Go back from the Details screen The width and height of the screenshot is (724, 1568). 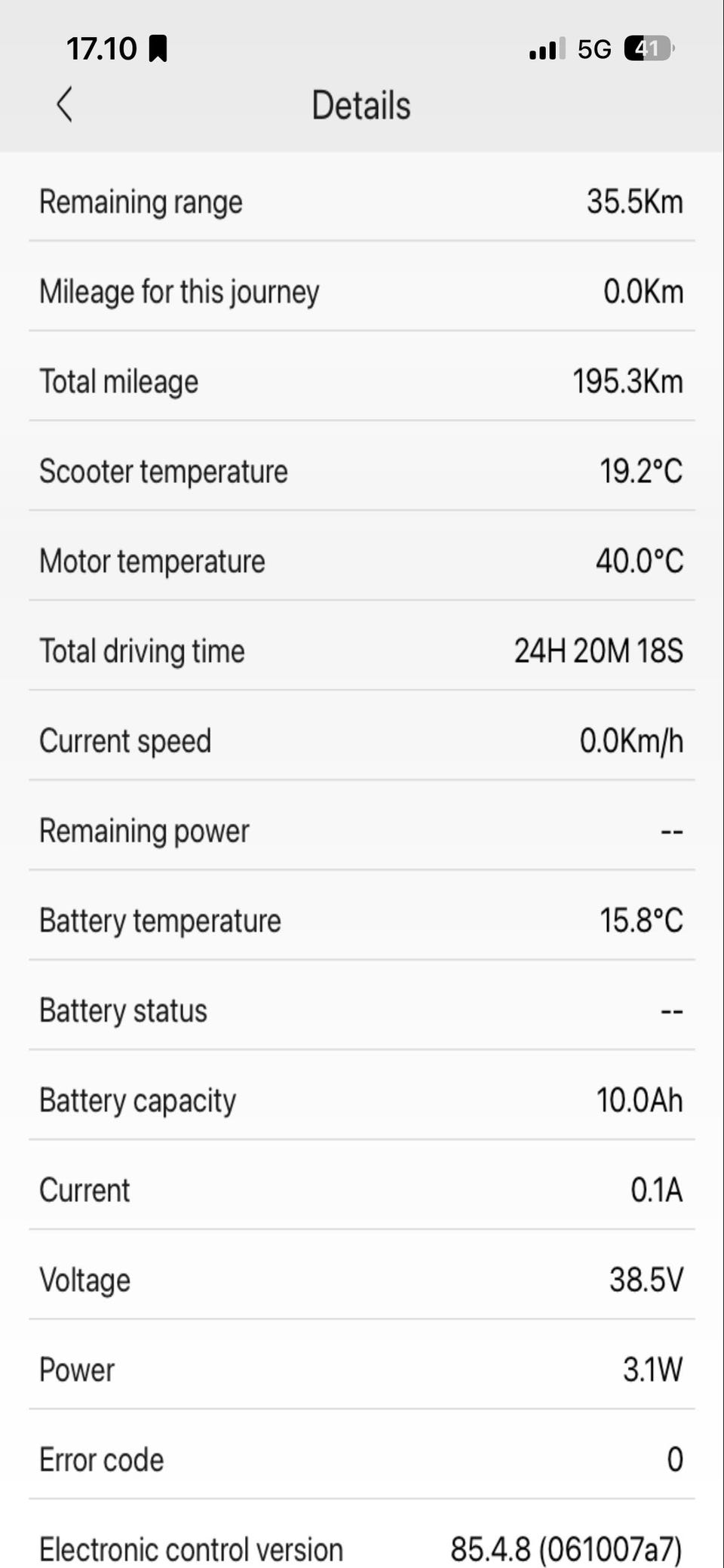(65, 104)
